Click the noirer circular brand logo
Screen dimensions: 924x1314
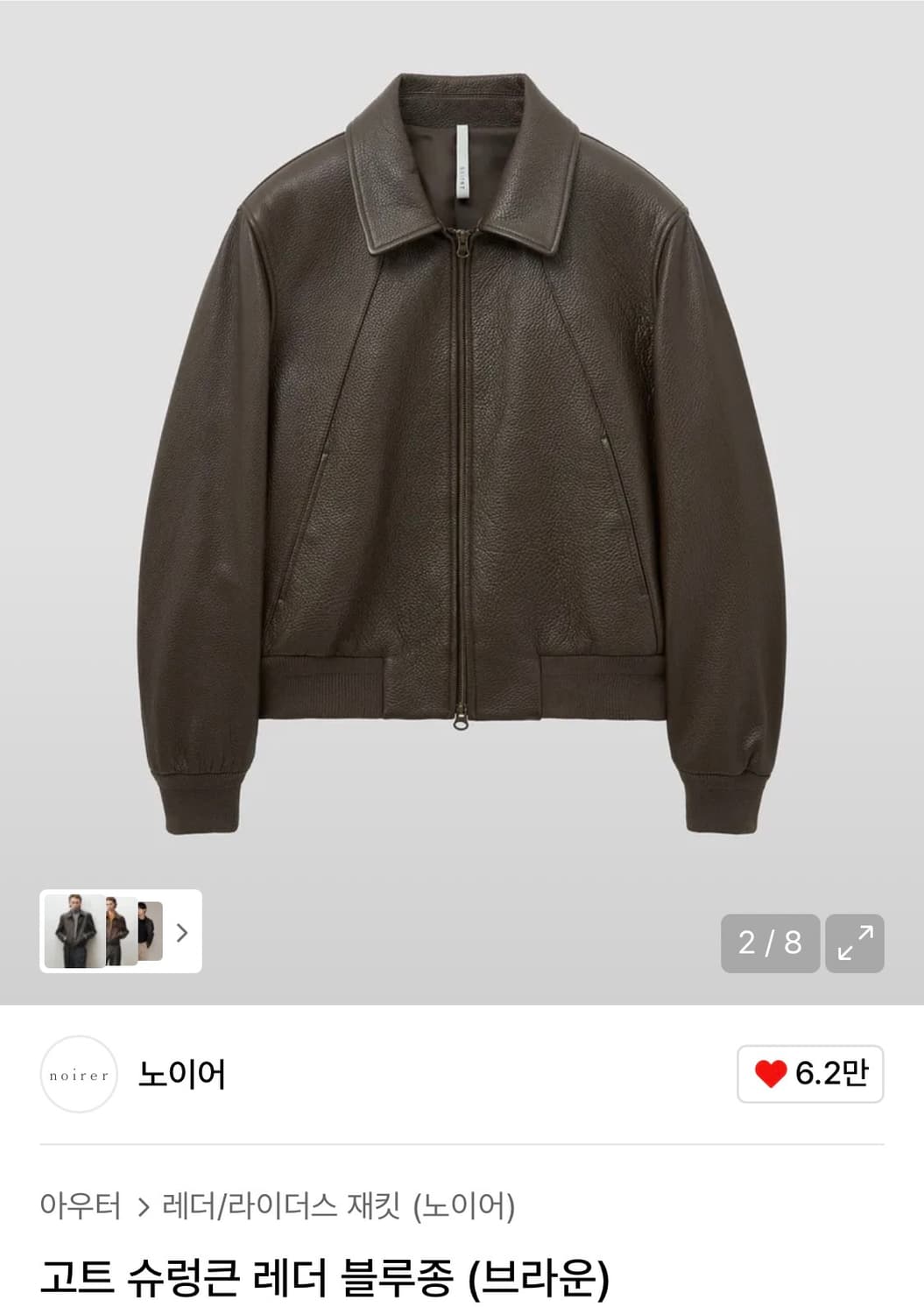click(x=77, y=1075)
